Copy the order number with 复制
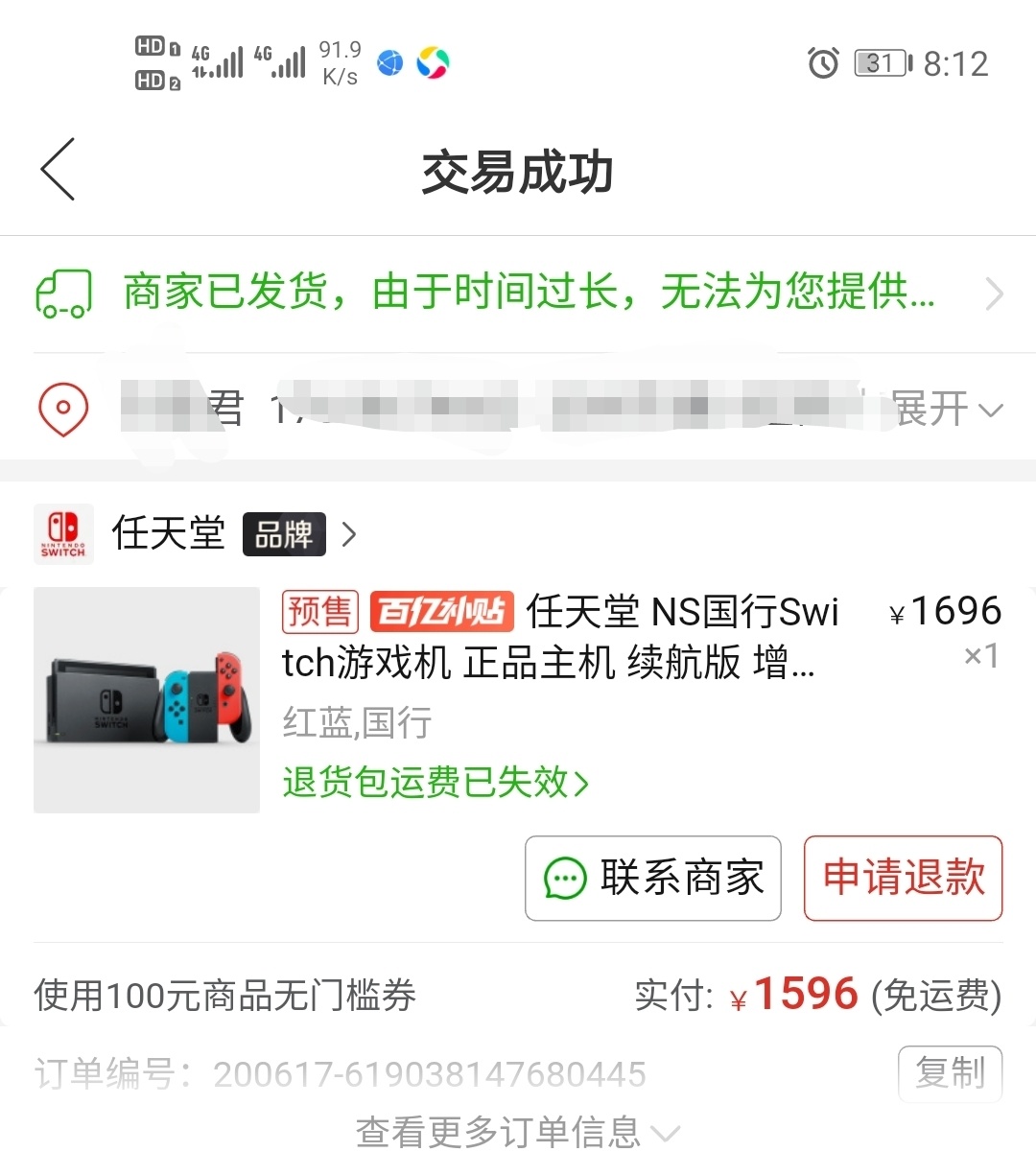This screenshot has width=1036, height=1175. (950, 1073)
